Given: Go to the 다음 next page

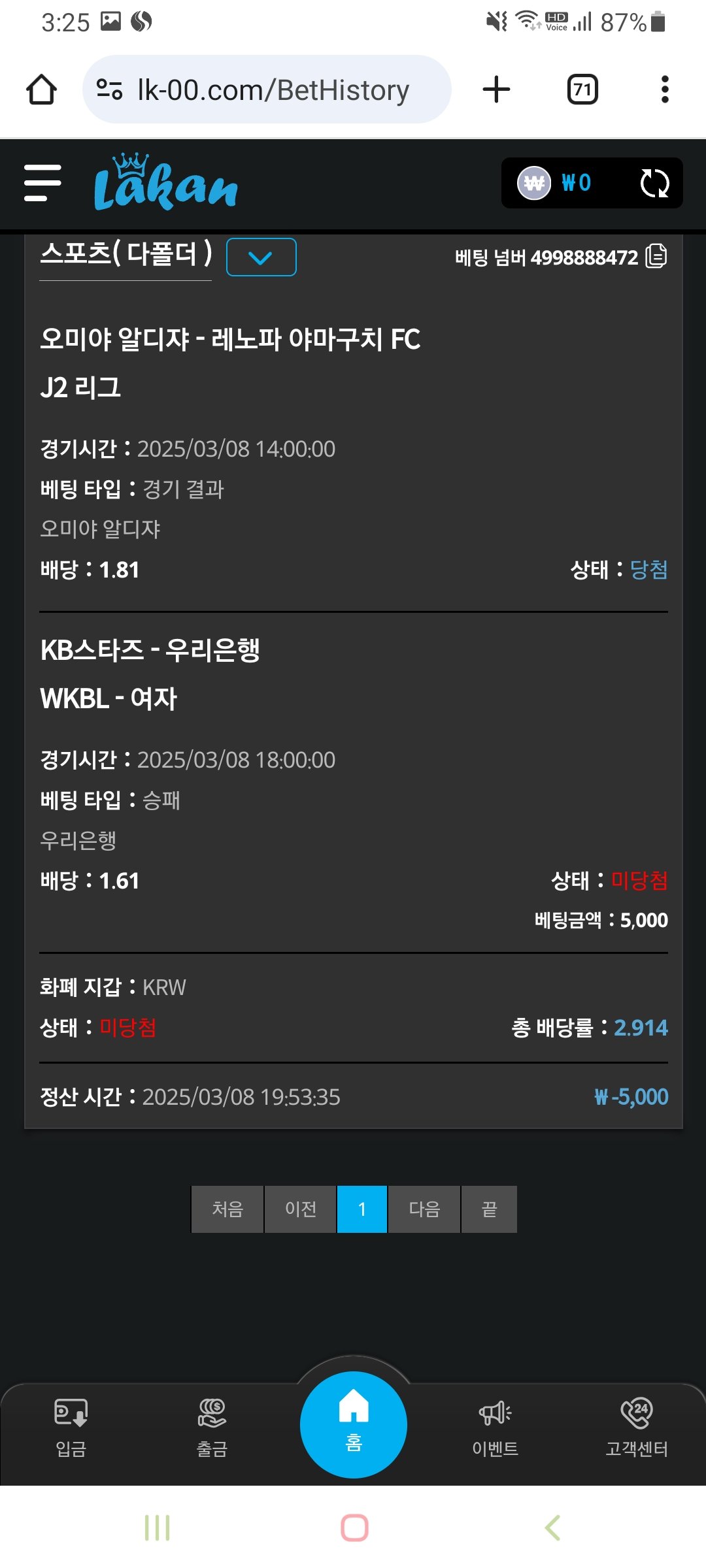Looking at the screenshot, I should tap(424, 1209).
